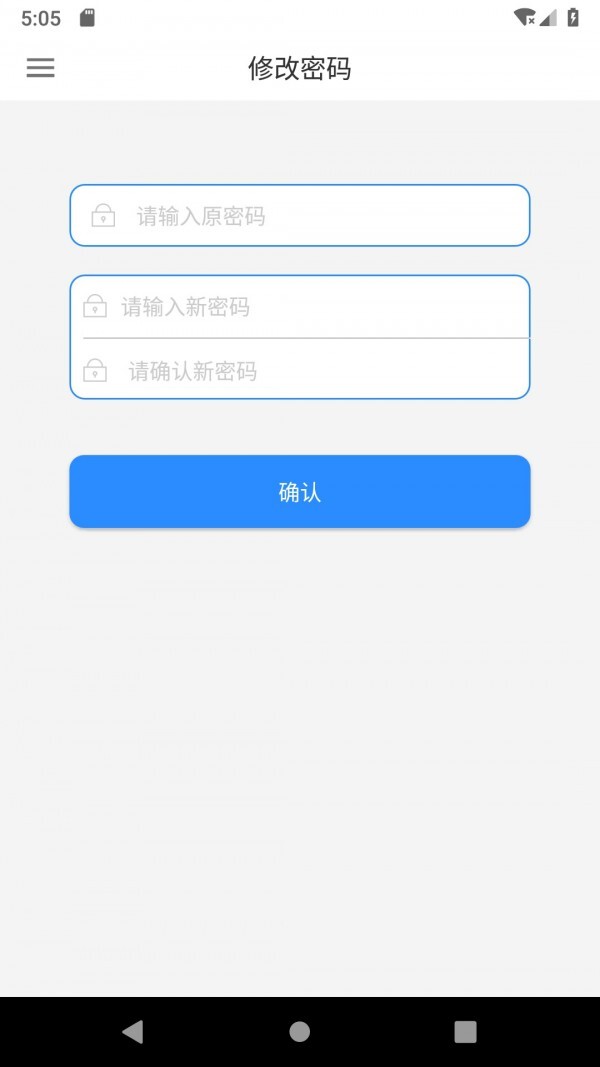600x1067 pixels.
Task: Tap the 确认 button
Action: point(300,492)
